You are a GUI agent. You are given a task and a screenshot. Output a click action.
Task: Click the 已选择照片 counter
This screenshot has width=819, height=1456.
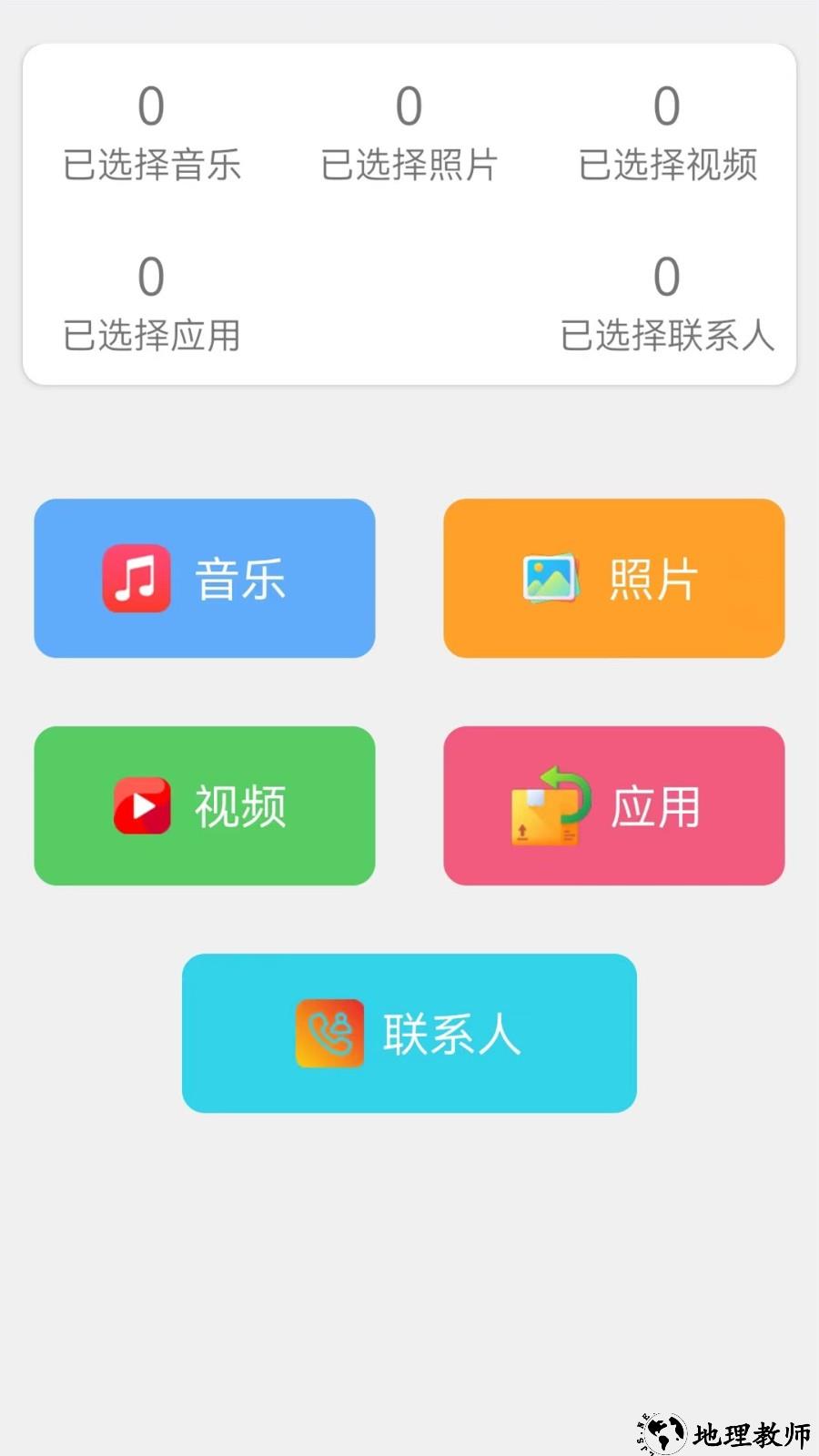coord(409,132)
